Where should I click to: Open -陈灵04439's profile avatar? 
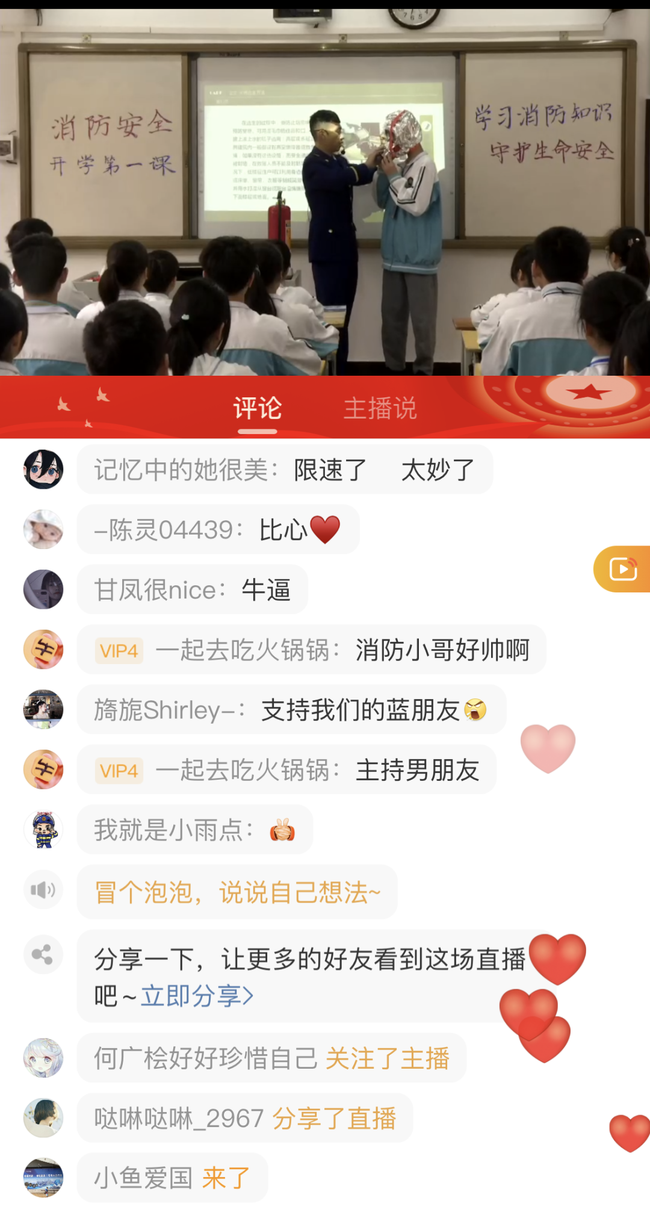43,530
